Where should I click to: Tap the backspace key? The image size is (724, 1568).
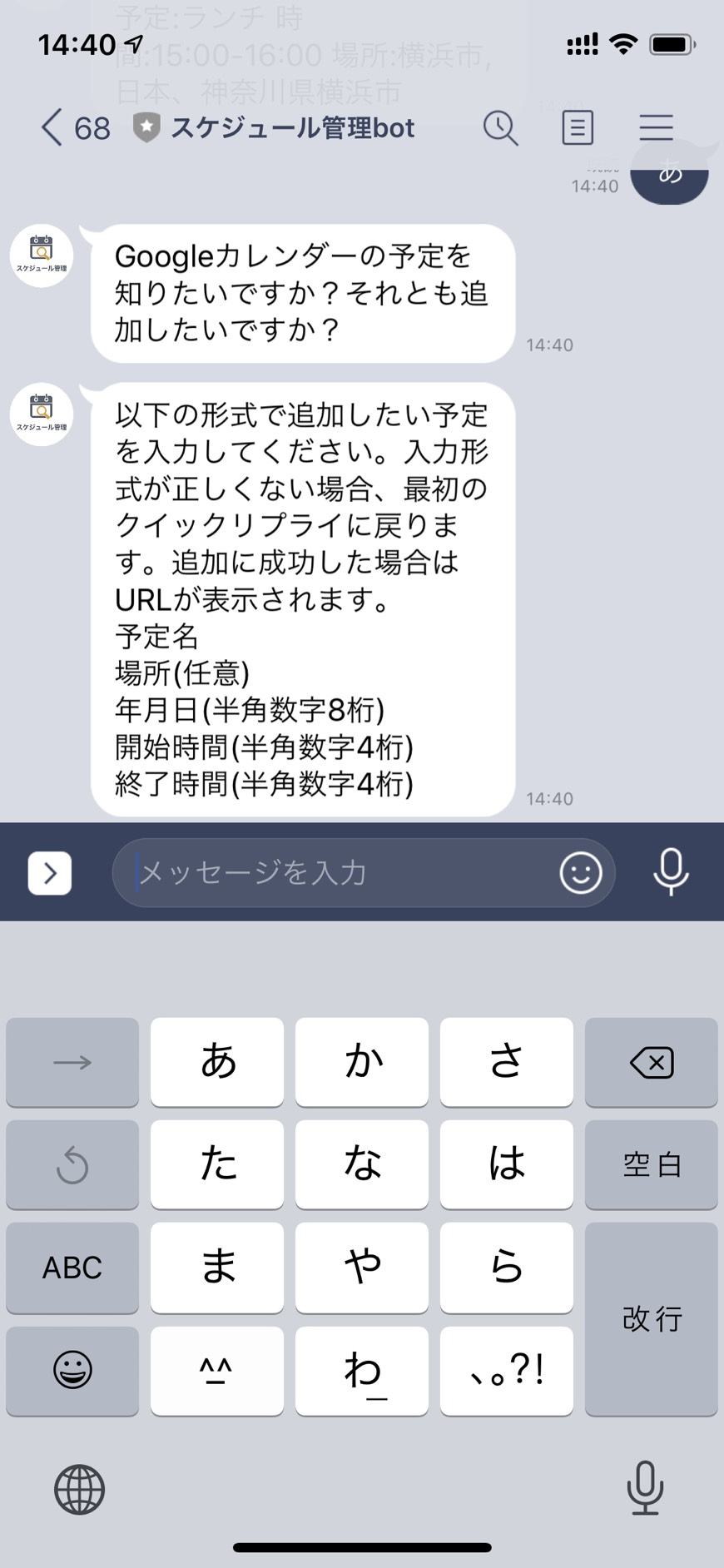pyautogui.click(x=651, y=1062)
